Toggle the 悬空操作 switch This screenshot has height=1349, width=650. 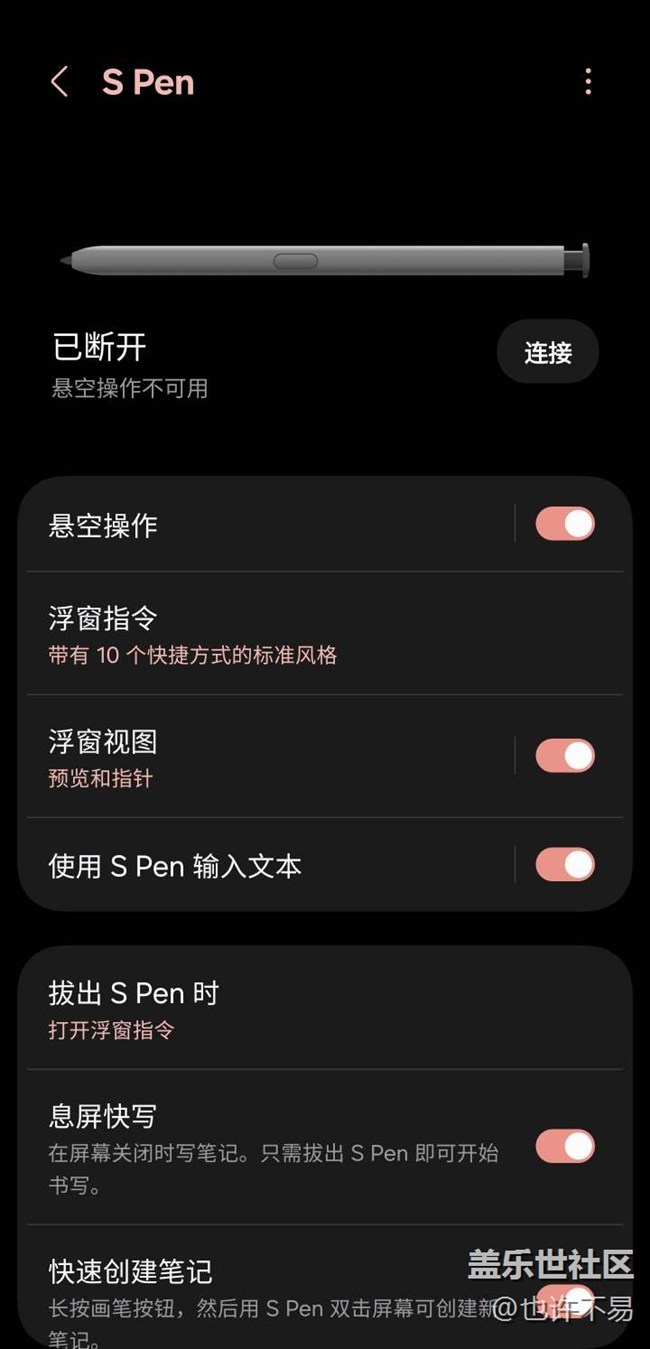click(x=565, y=524)
